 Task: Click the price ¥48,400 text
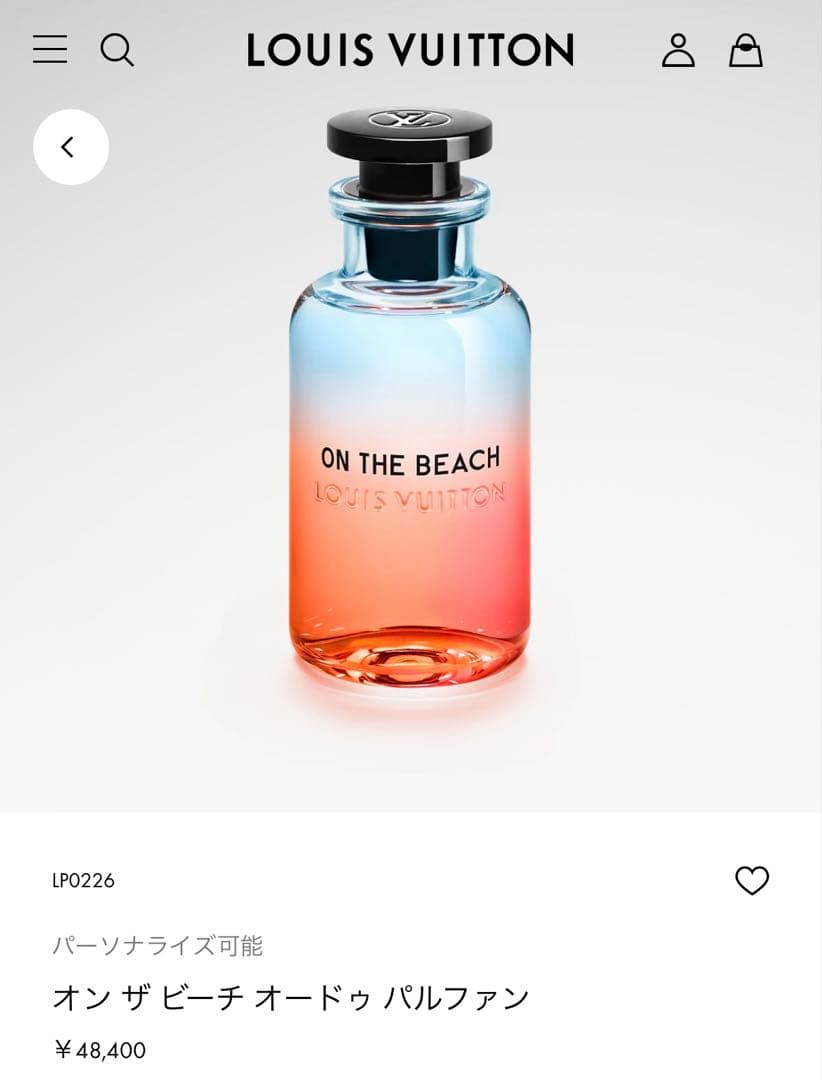pyautogui.click(x=100, y=1049)
